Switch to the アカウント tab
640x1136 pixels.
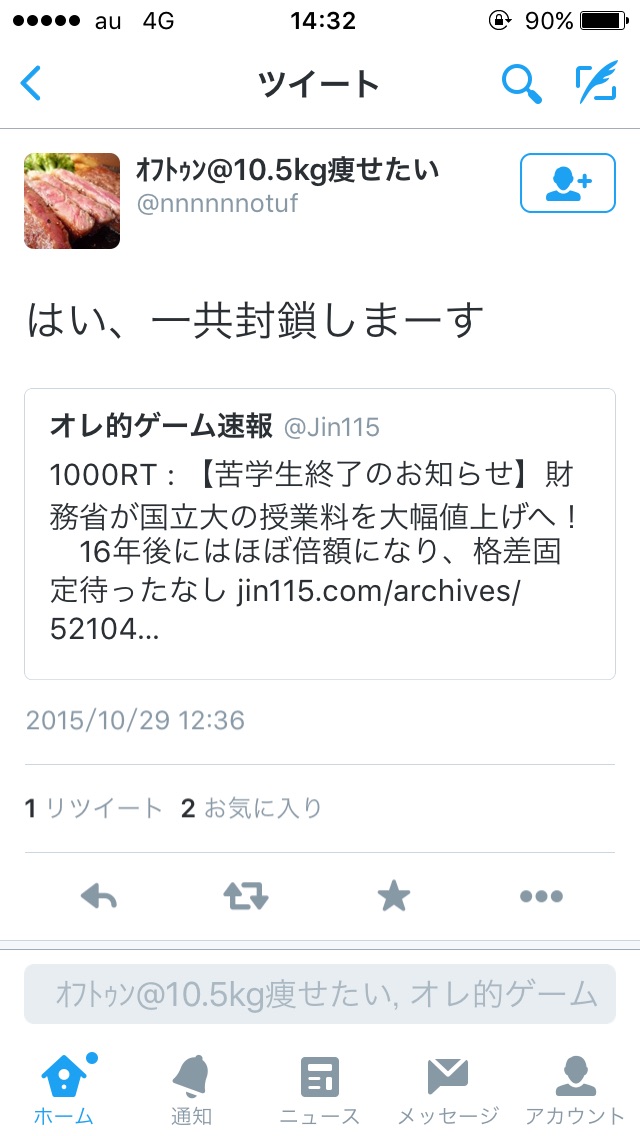(575, 1089)
